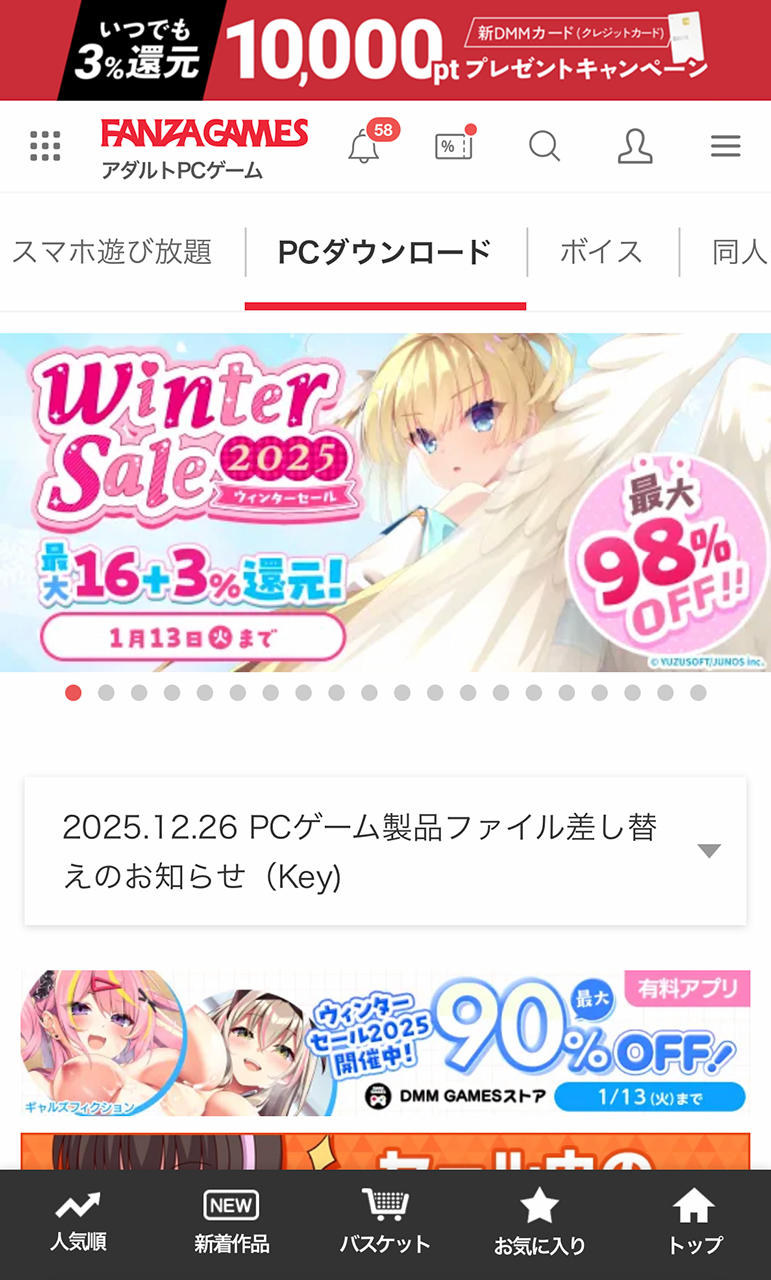
Task: Go to 新着作品 new releases
Action: 231,1224
